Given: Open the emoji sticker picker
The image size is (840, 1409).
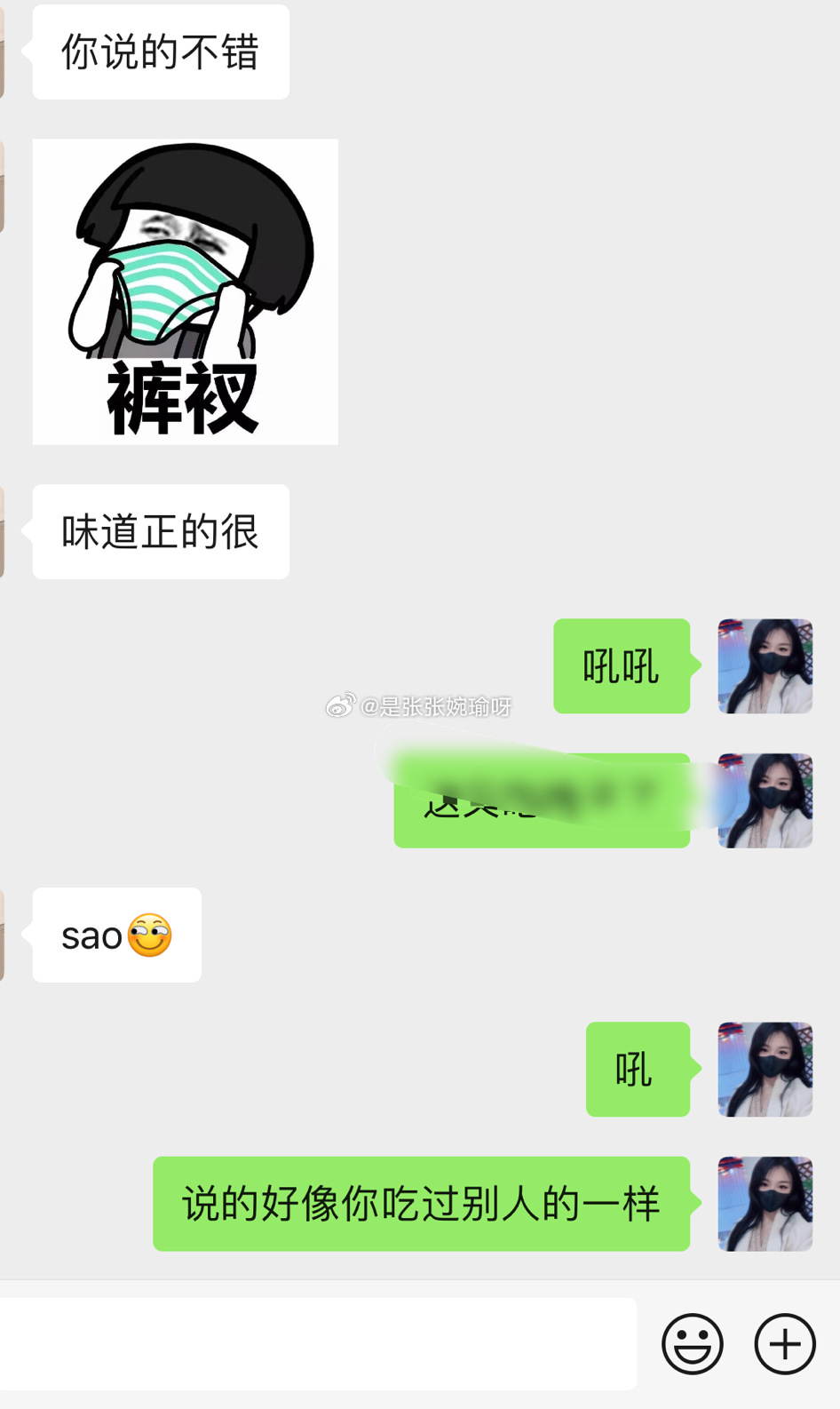Looking at the screenshot, I should pyautogui.click(x=692, y=1343).
